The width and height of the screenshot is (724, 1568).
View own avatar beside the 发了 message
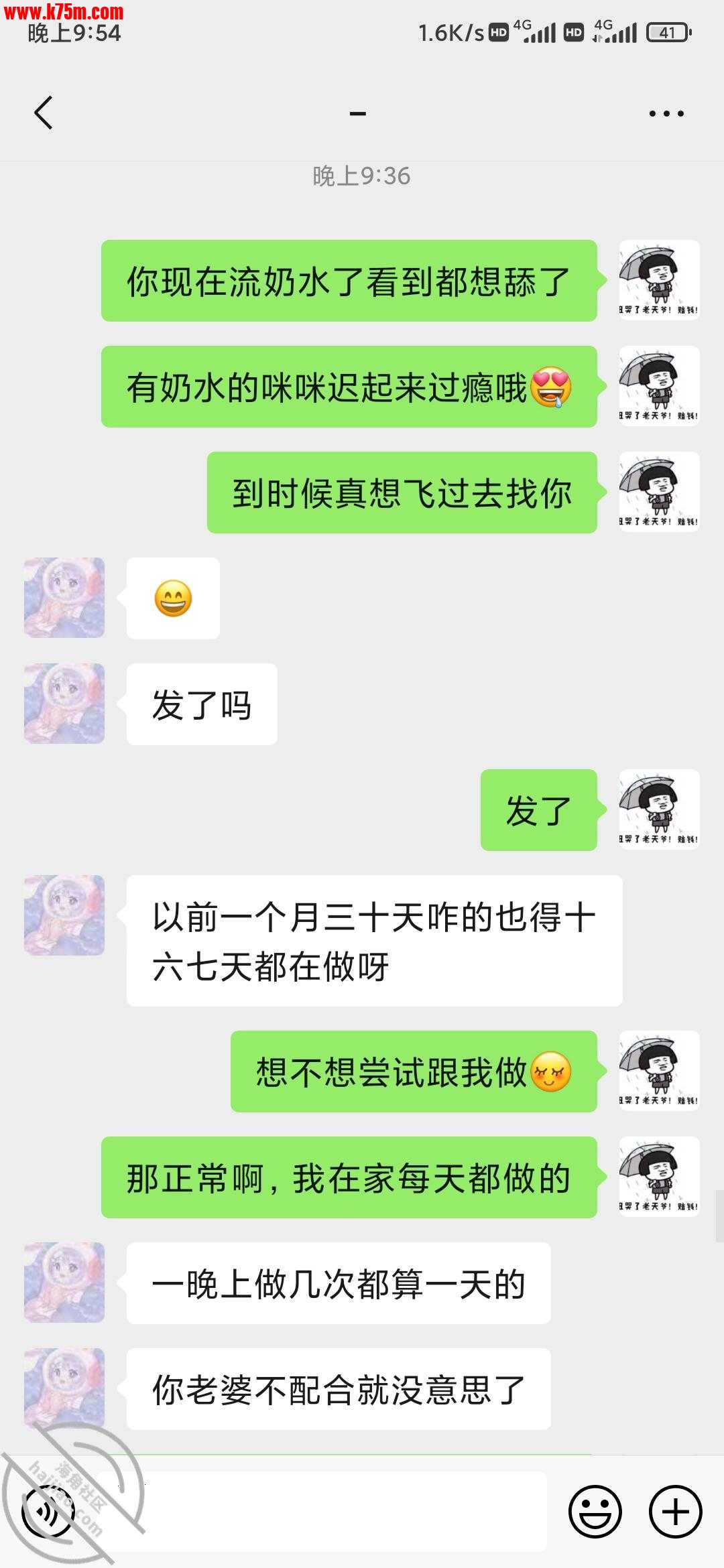[x=659, y=809]
